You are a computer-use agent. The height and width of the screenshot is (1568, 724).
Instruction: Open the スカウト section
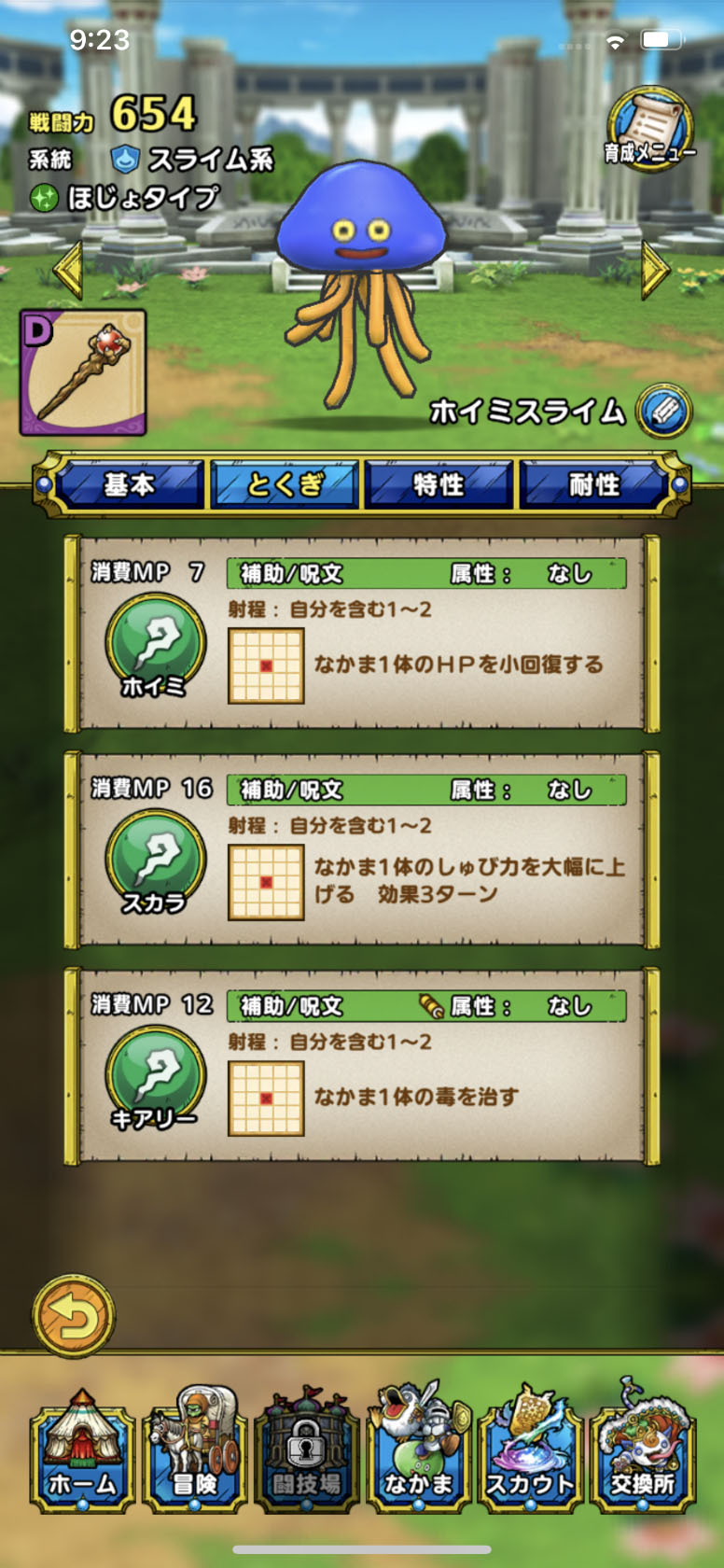[530, 1447]
